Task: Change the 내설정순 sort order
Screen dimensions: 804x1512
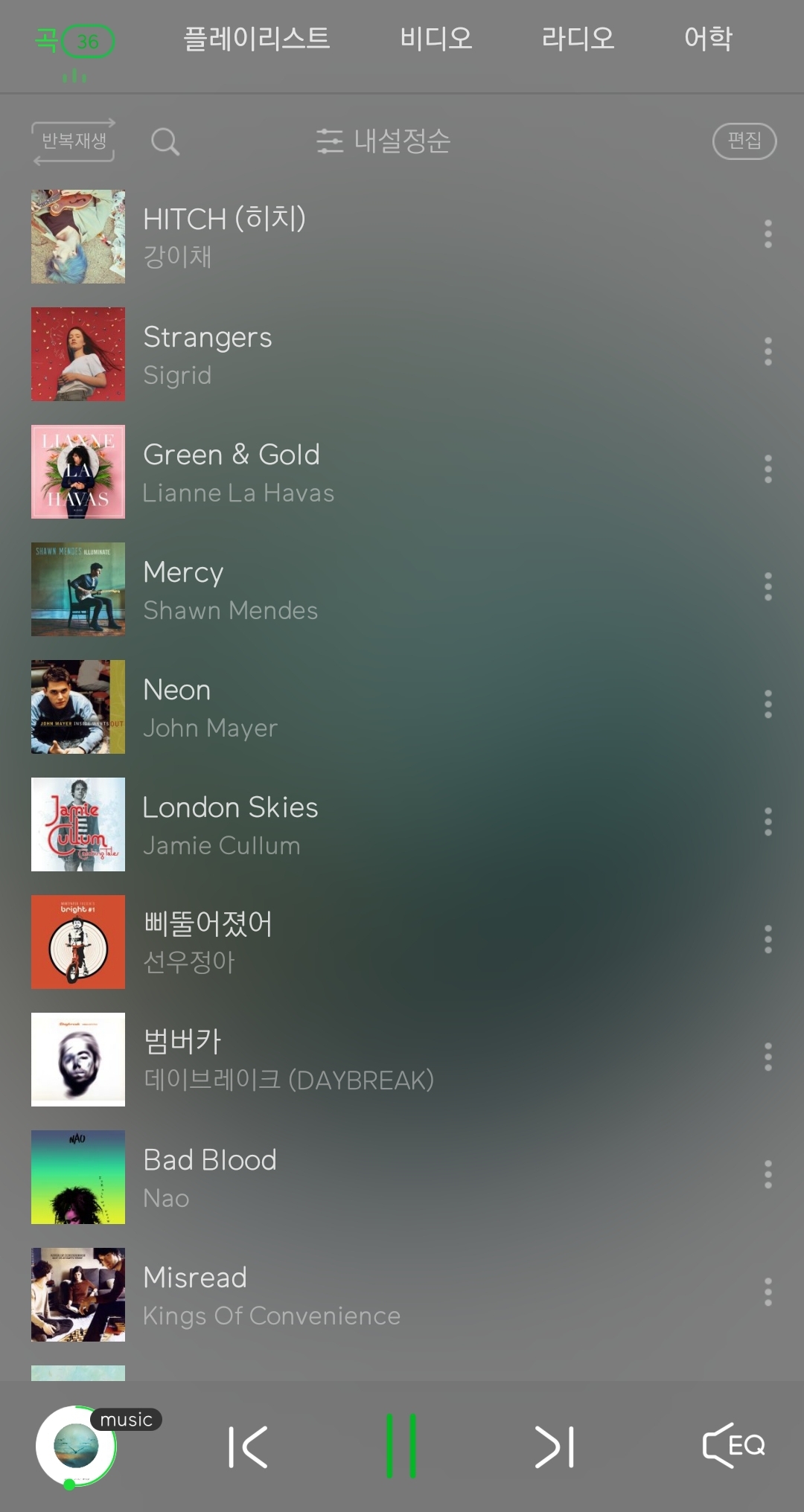Action: (x=383, y=141)
